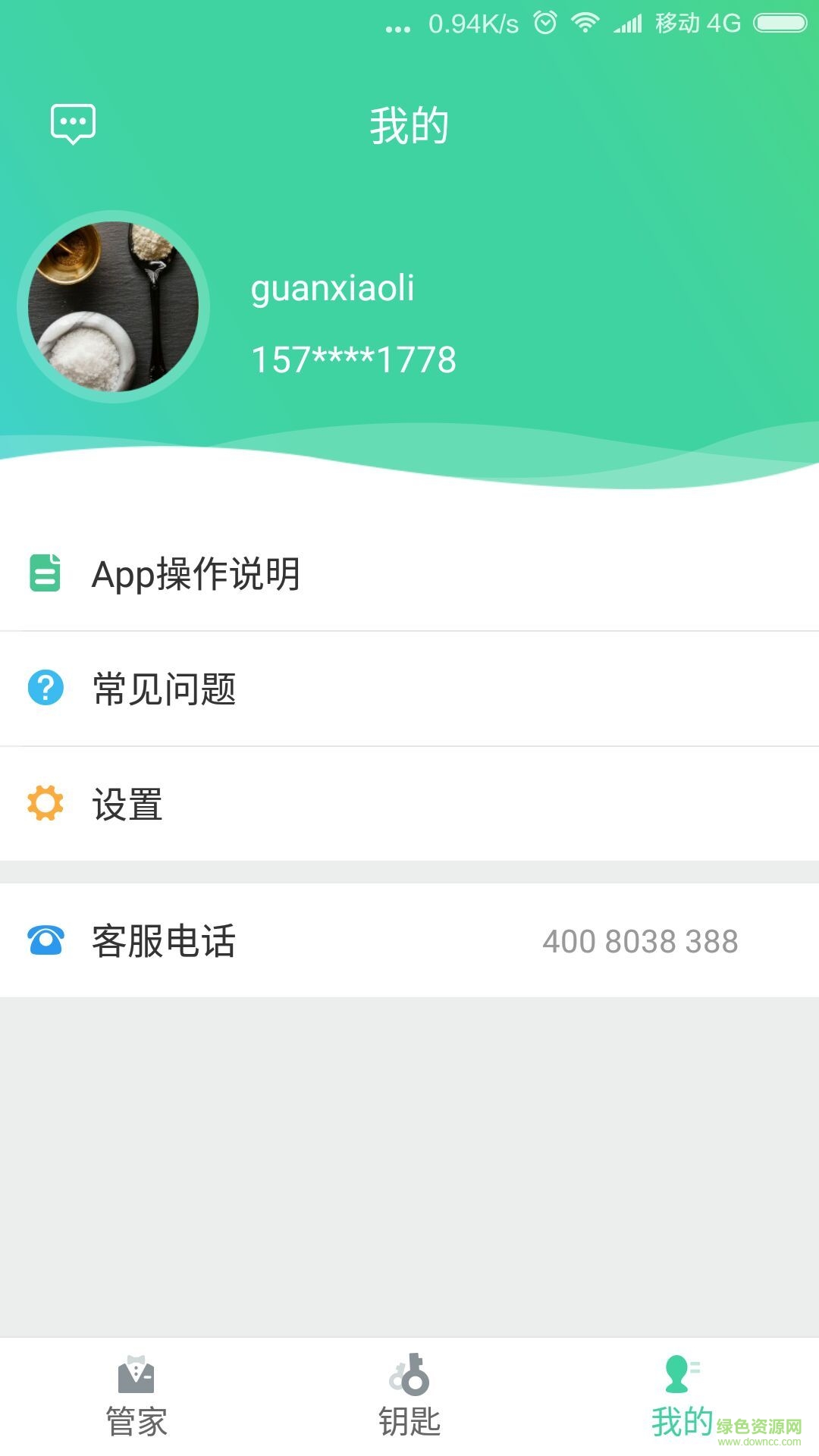Open the message feedback icon at top left
The height and width of the screenshot is (1456, 819).
(74, 123)
